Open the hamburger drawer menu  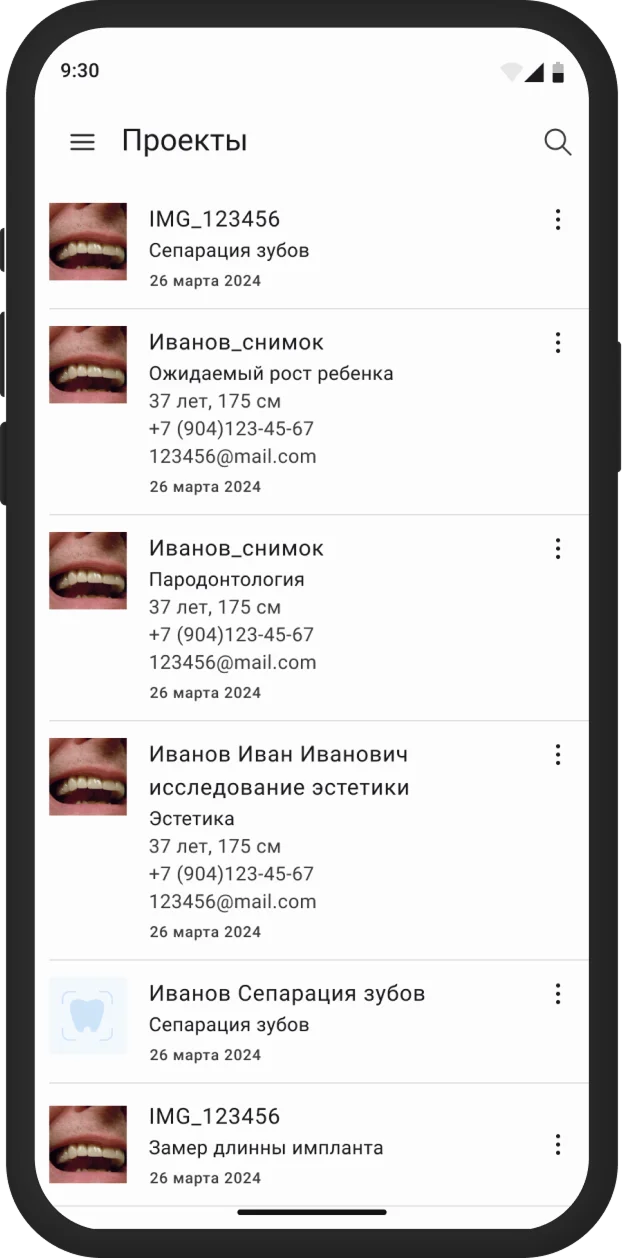tap(82, 142)
